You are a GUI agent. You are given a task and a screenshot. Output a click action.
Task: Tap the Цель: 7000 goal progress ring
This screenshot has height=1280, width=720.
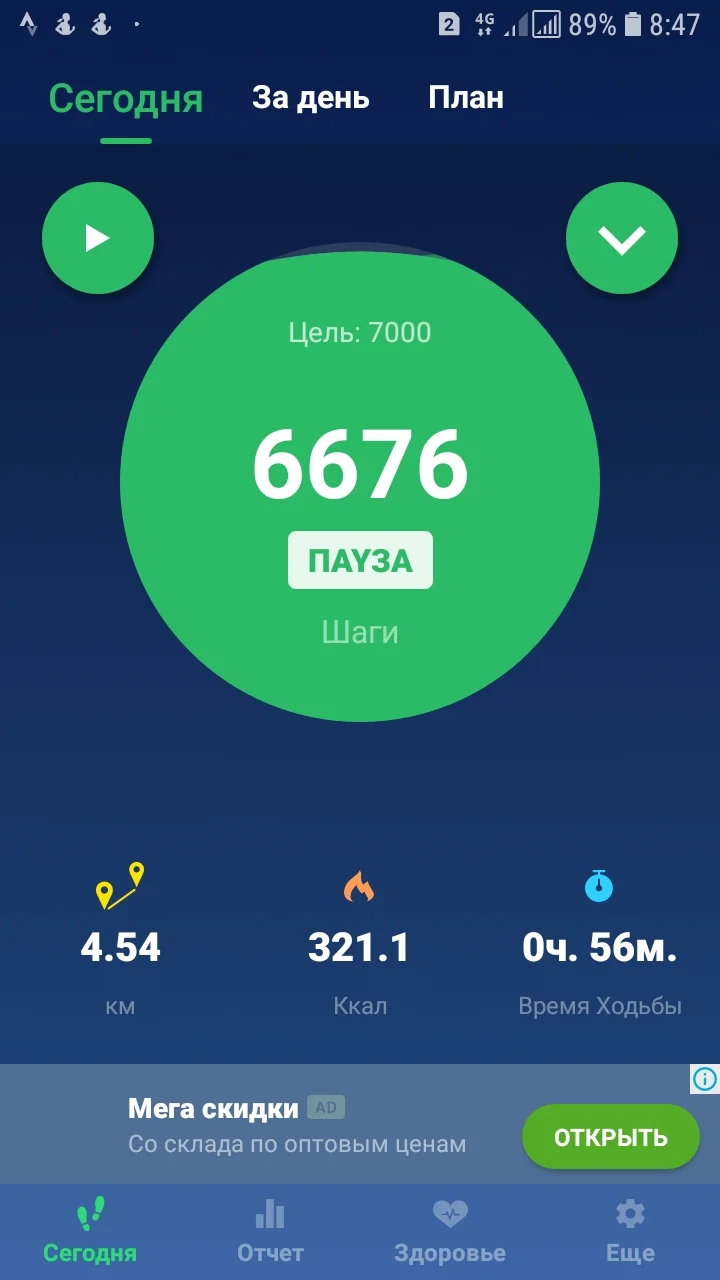[x=360, y=332]
